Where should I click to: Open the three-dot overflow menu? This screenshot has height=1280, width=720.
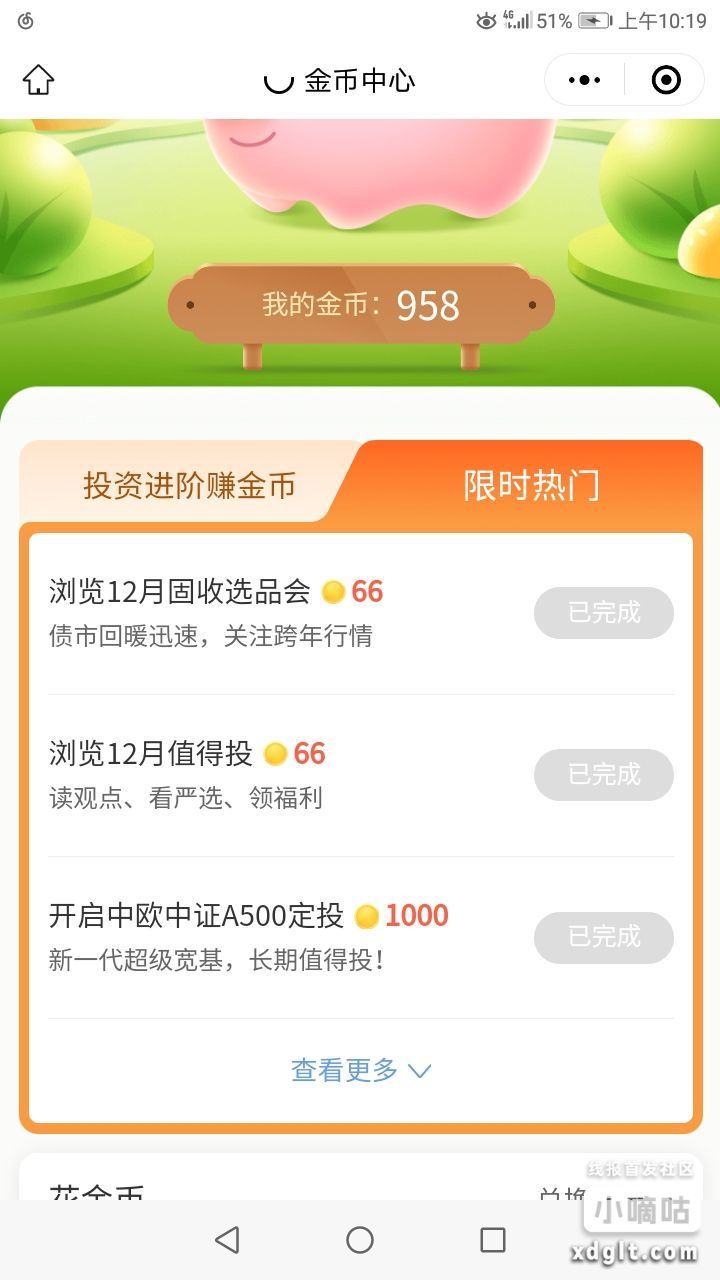click(584, 80)
